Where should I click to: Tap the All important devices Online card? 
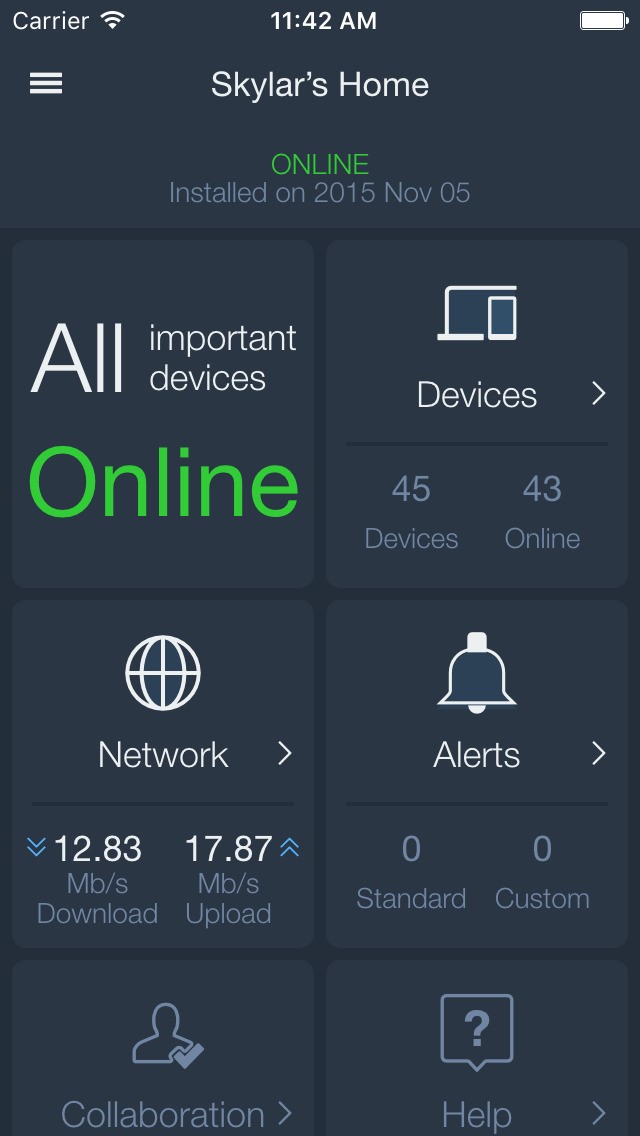click(163, 414)
